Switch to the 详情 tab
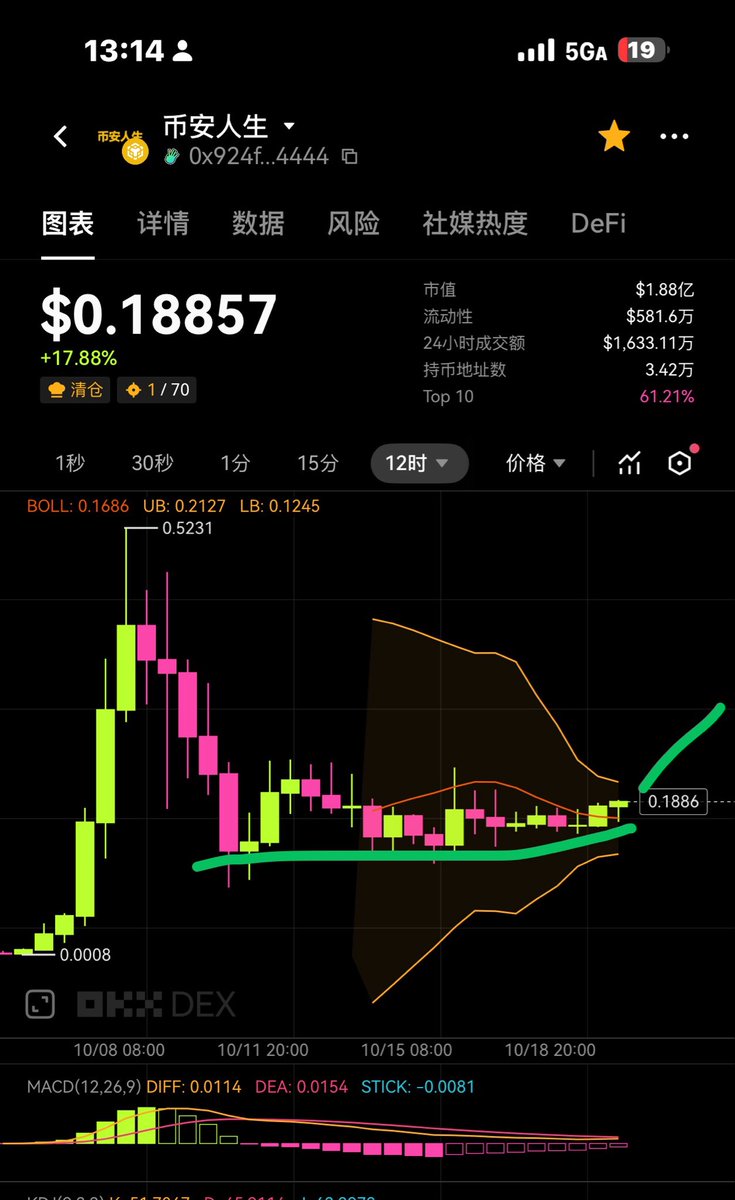The height and width of the screenshot is (1200, 735). point(163,223)
